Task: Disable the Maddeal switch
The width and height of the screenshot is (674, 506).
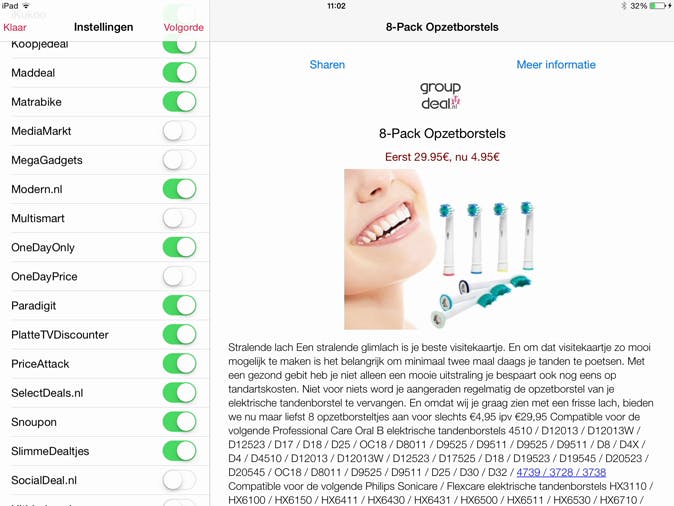Action: pyautogui.click(x=179, y=73)
